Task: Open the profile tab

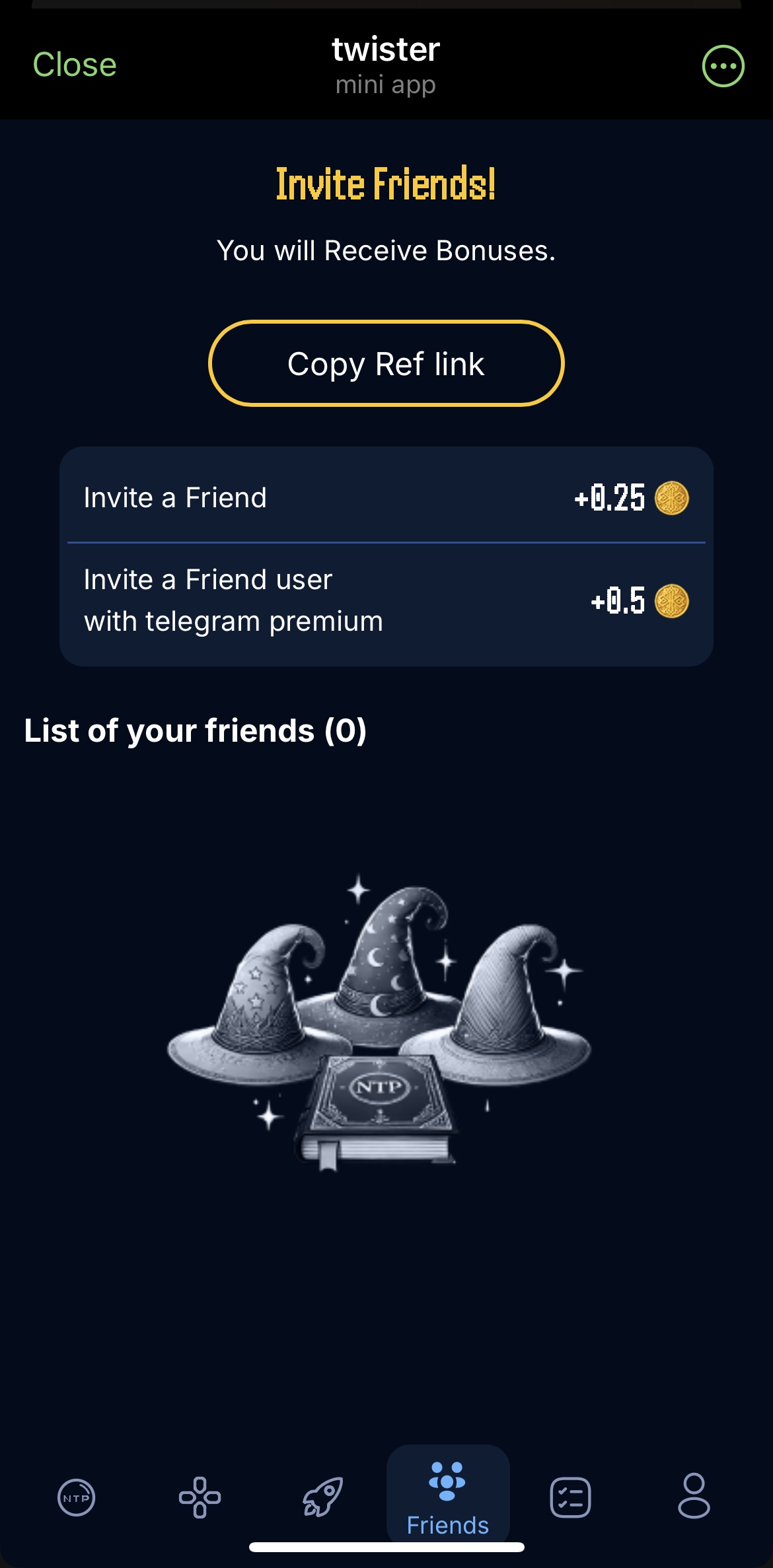Action: point(694,1497)
